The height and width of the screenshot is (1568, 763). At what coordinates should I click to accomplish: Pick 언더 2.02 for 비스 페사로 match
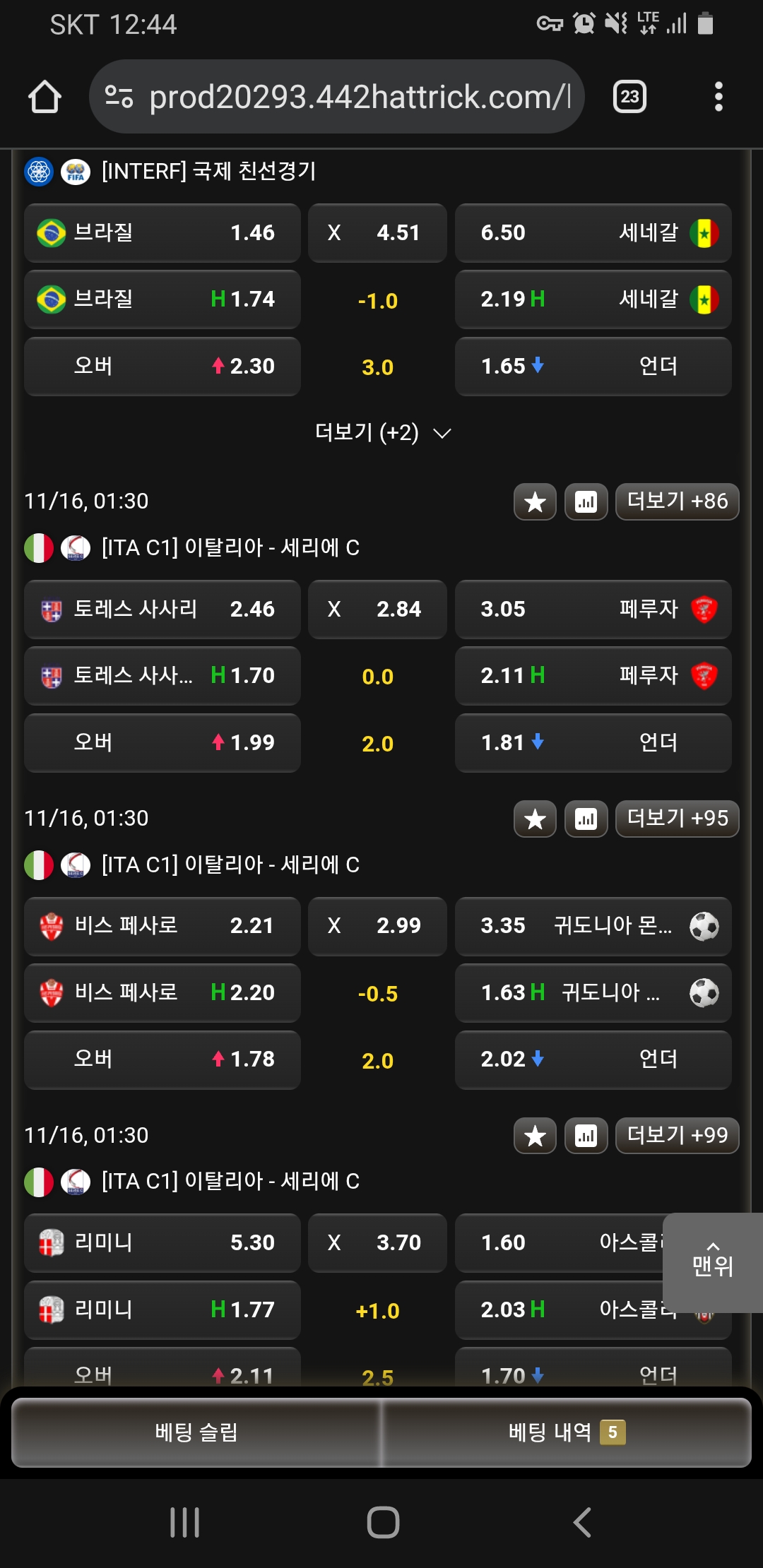[x=593, y=1059]
